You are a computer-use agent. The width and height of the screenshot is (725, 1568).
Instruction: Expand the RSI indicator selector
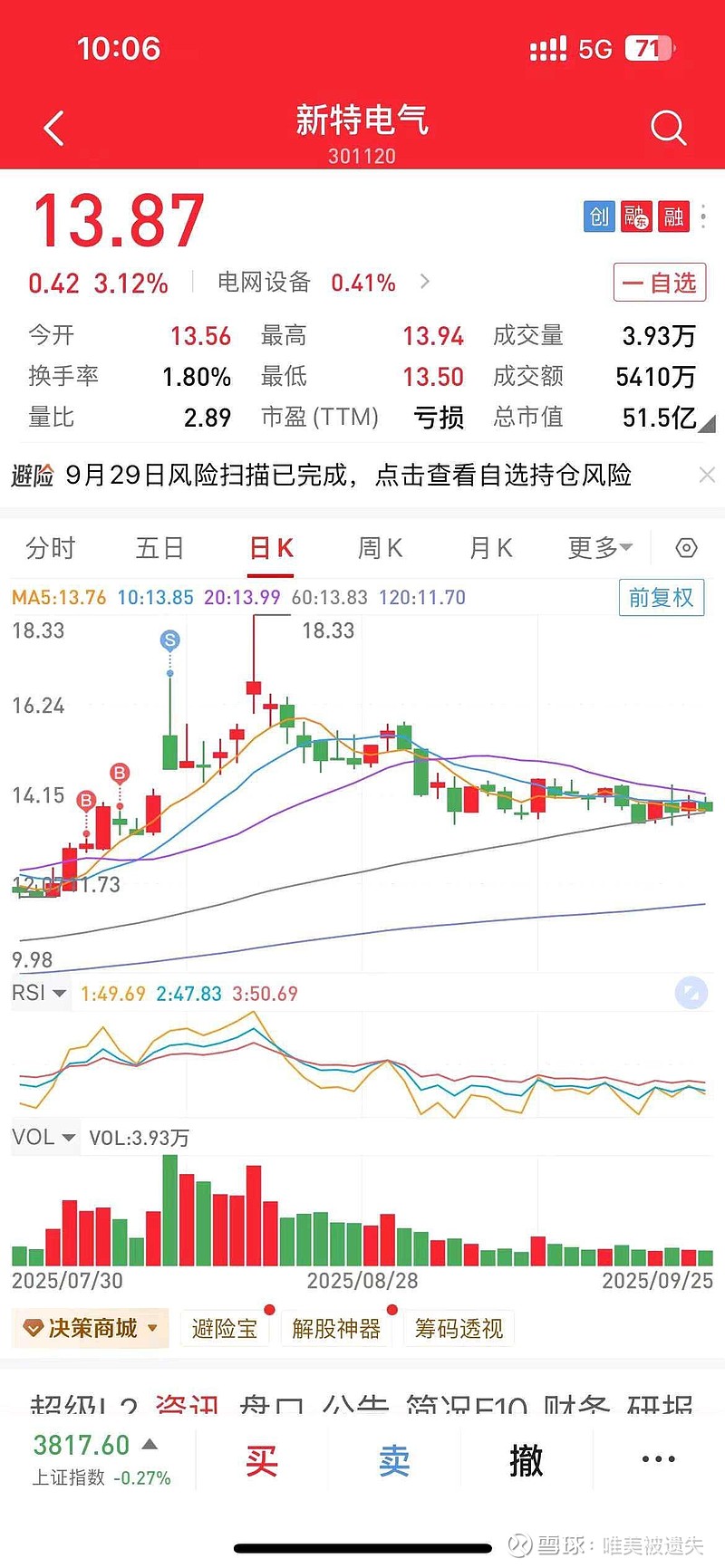click(39, 993)
